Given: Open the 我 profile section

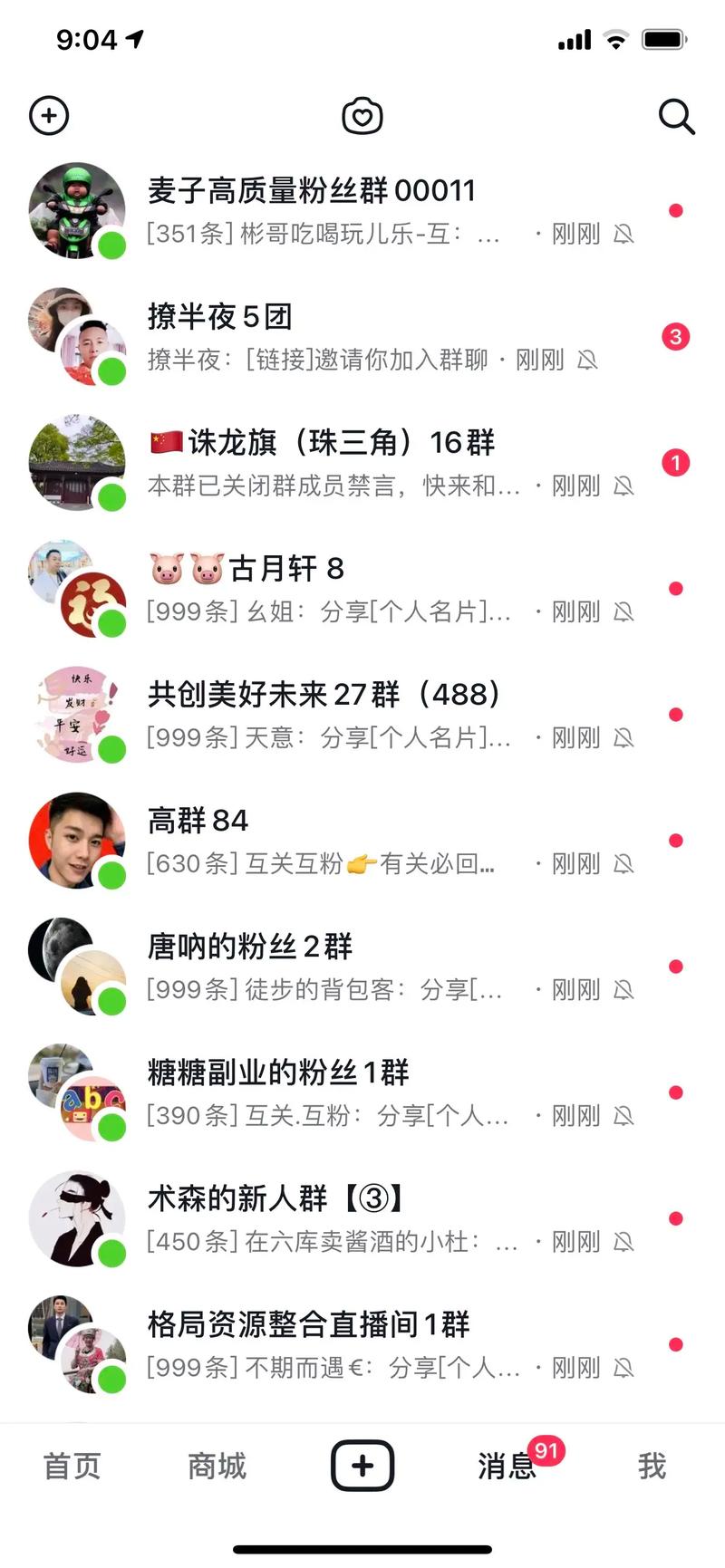Looking at the screenshot, I should pyautogui.click(x=651, y=1465).
